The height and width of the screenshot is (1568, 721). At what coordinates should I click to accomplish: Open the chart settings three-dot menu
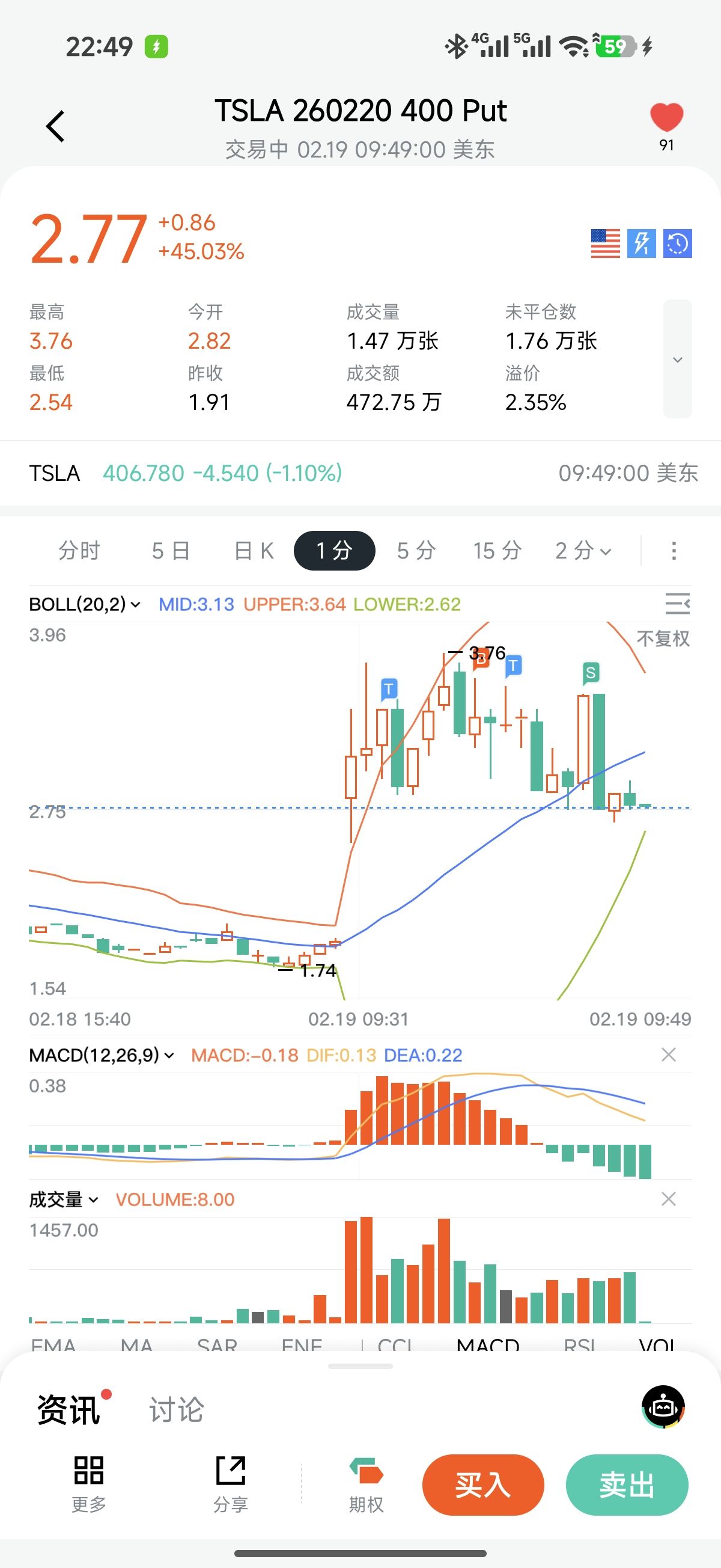tap(674, 551)
